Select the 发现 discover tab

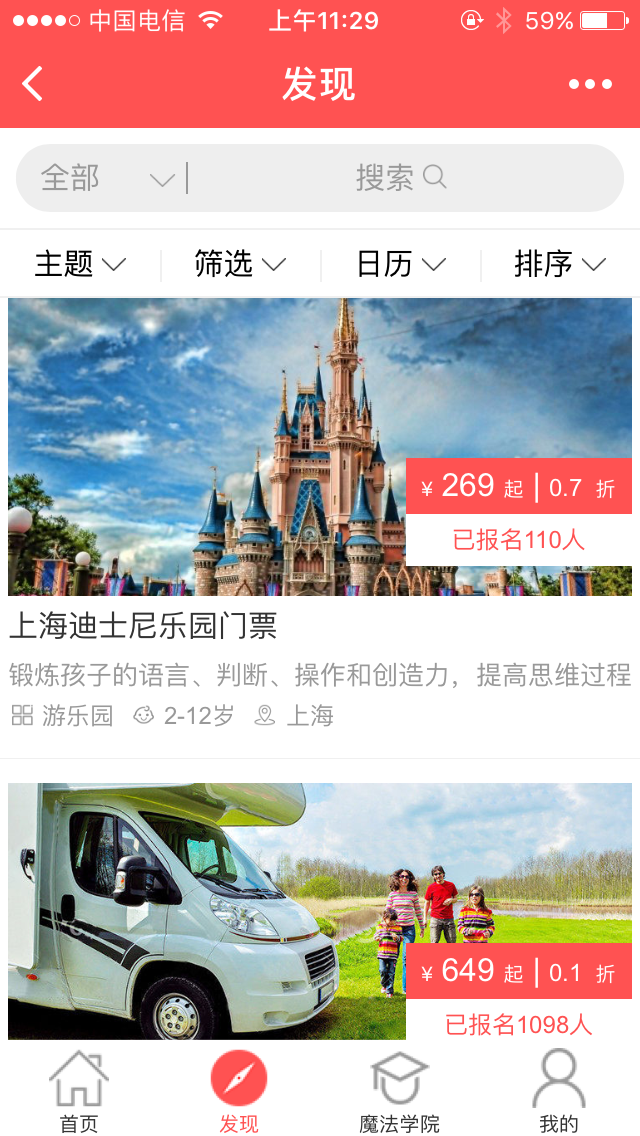[x=239, y=1092]
